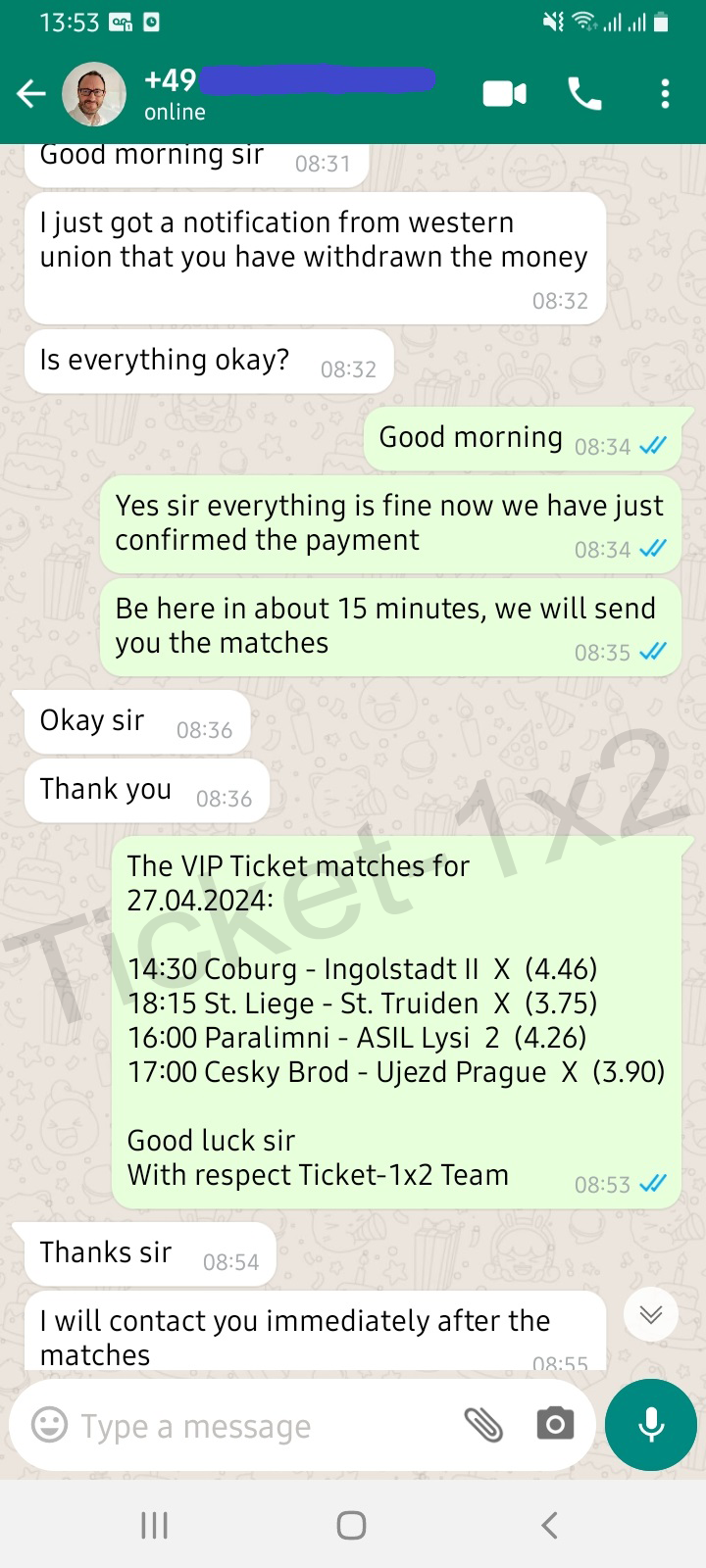Screen dimensions: 706x1568
Task: Record a voice message
Action: click(x=651, y=1425)
